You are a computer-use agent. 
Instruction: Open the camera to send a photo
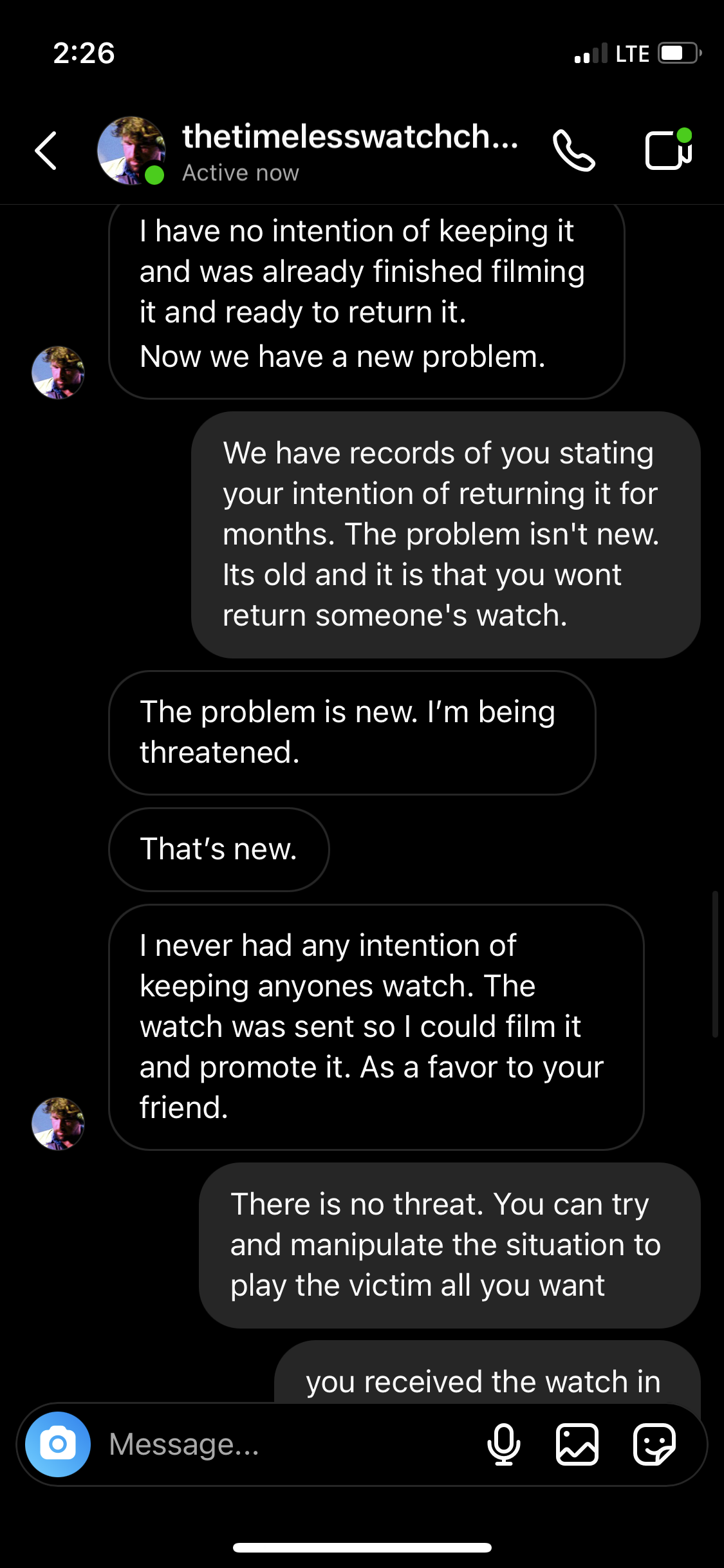58,1444
